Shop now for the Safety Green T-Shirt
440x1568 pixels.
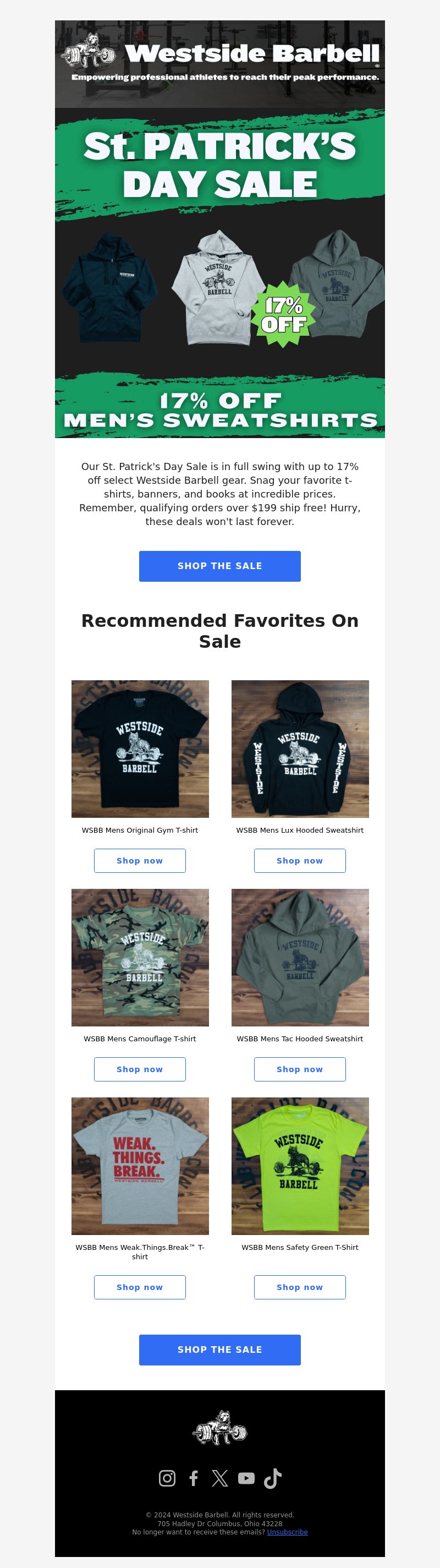point(299,1287)
